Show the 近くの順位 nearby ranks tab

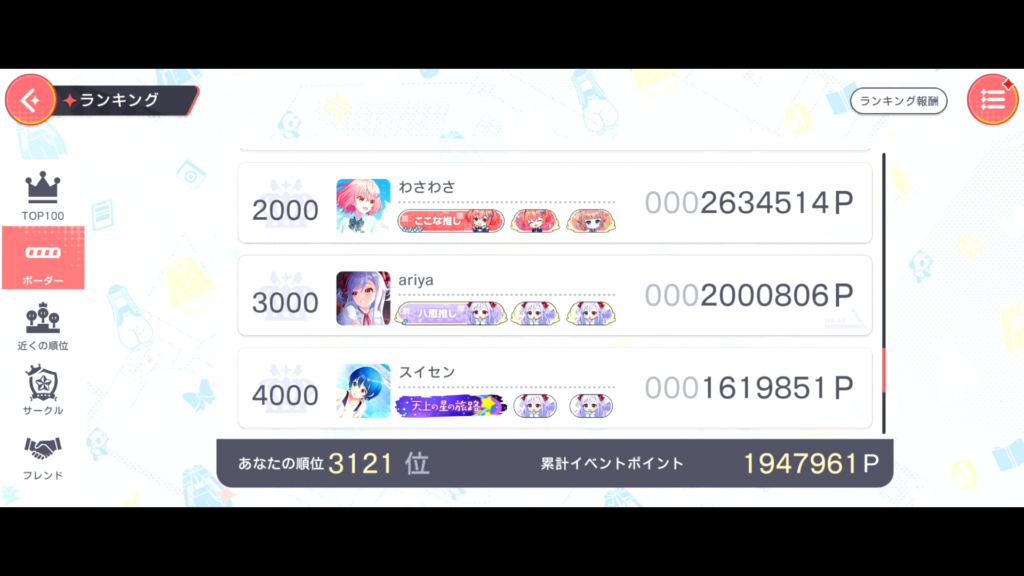coord(43,326)
